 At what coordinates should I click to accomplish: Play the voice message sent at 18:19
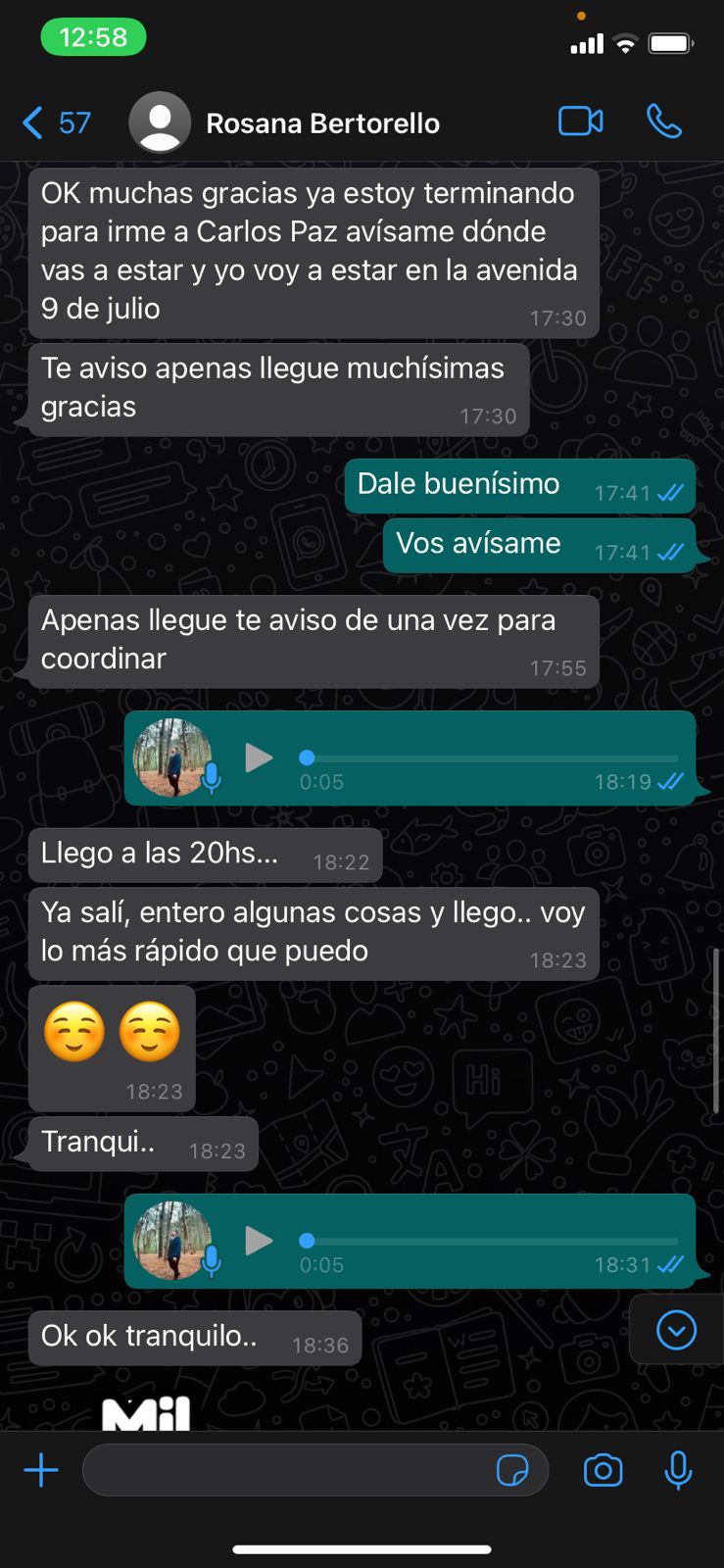259,758
